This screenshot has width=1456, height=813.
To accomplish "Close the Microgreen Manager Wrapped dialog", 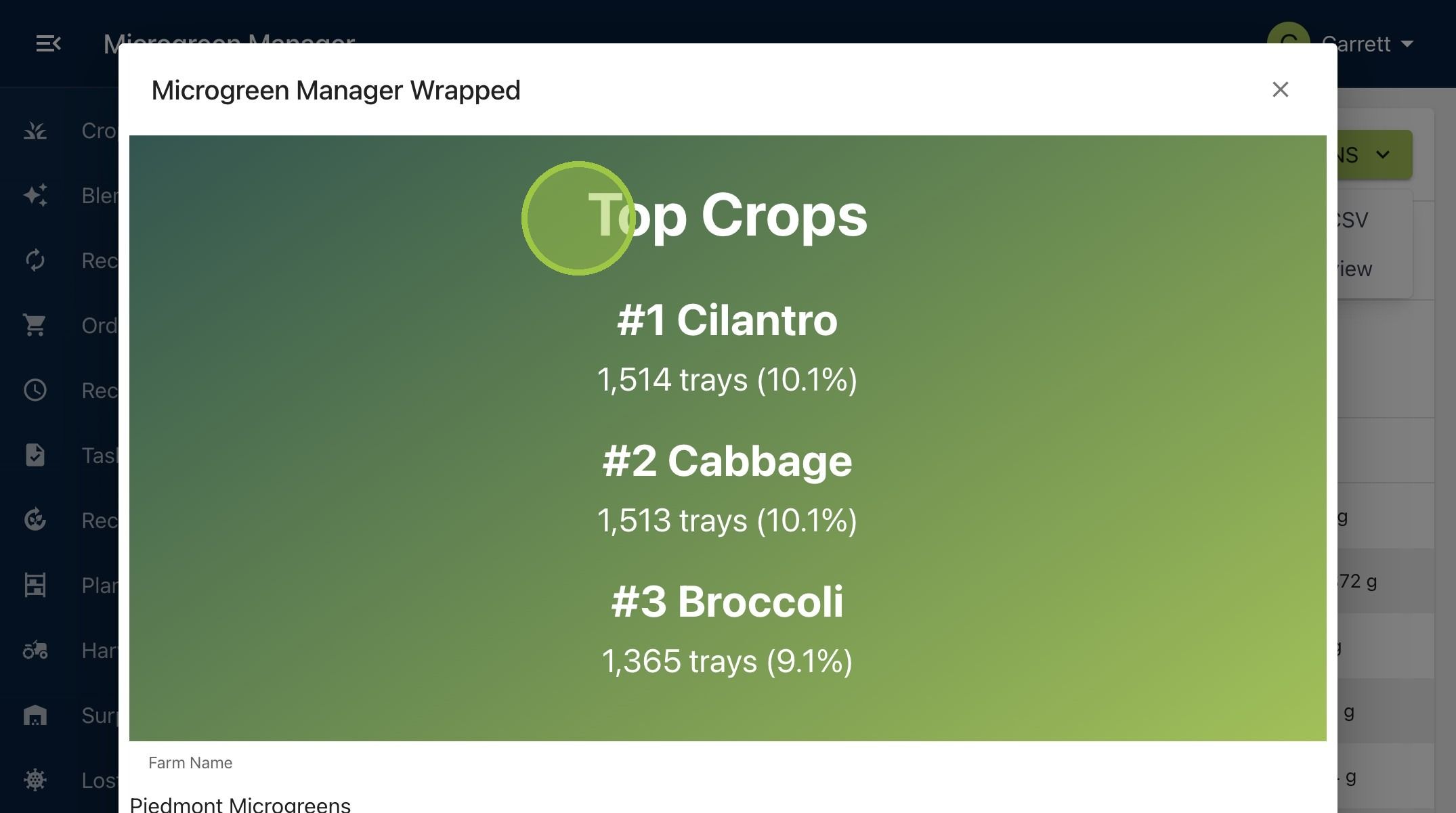I will [1280, 89].
